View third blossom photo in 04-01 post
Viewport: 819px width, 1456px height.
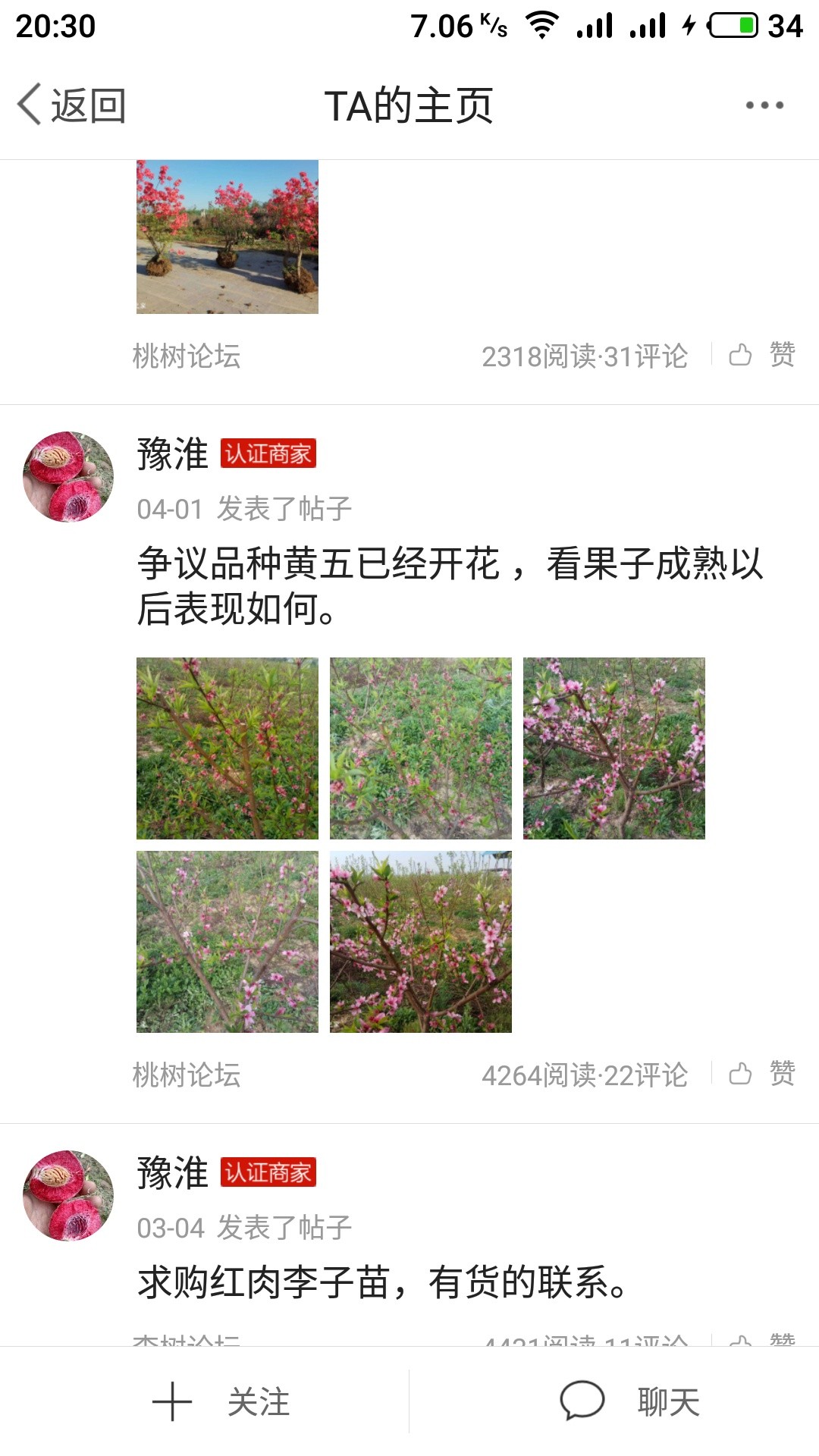coord(614,748)
